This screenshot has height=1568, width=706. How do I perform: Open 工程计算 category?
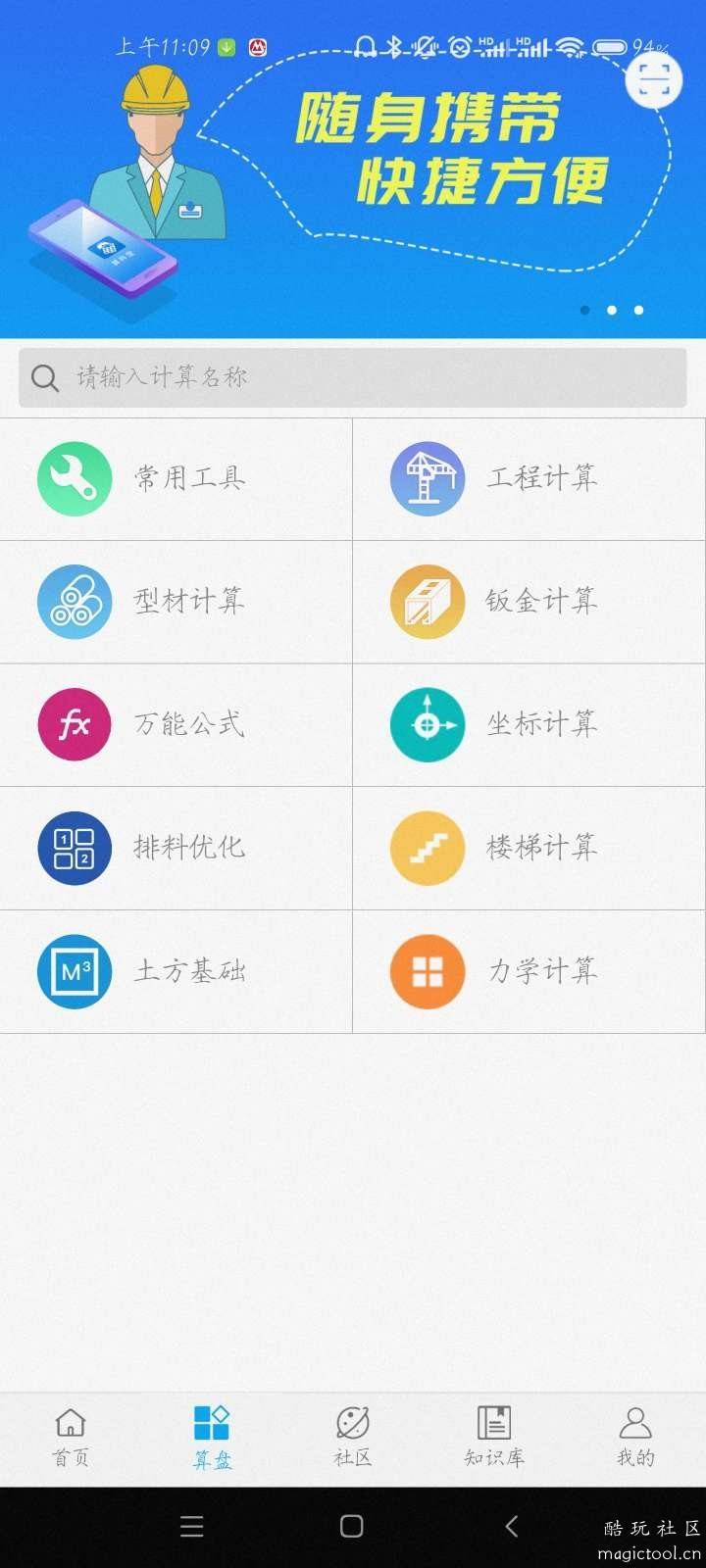[529, 479]
